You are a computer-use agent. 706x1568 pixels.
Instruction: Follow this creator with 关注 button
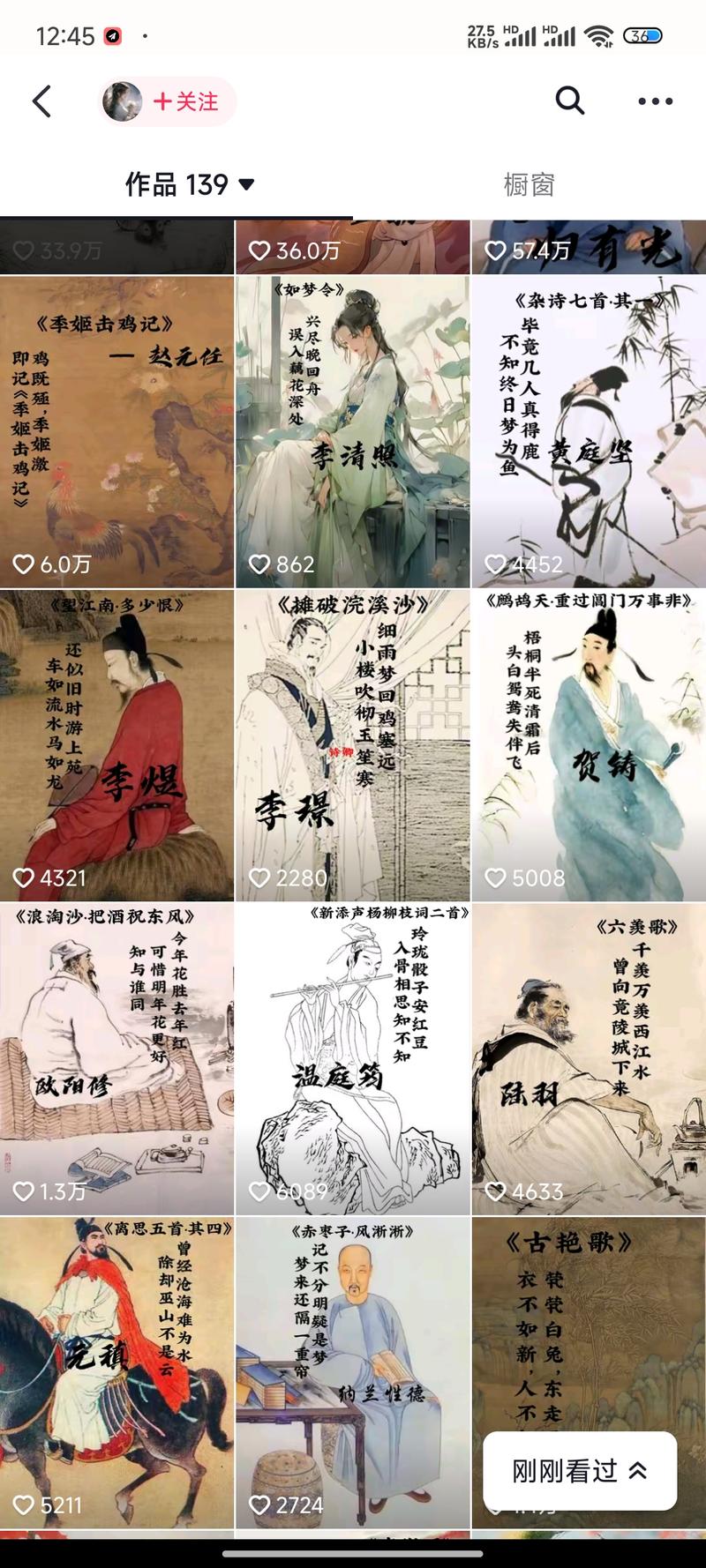tap(185, 101)
